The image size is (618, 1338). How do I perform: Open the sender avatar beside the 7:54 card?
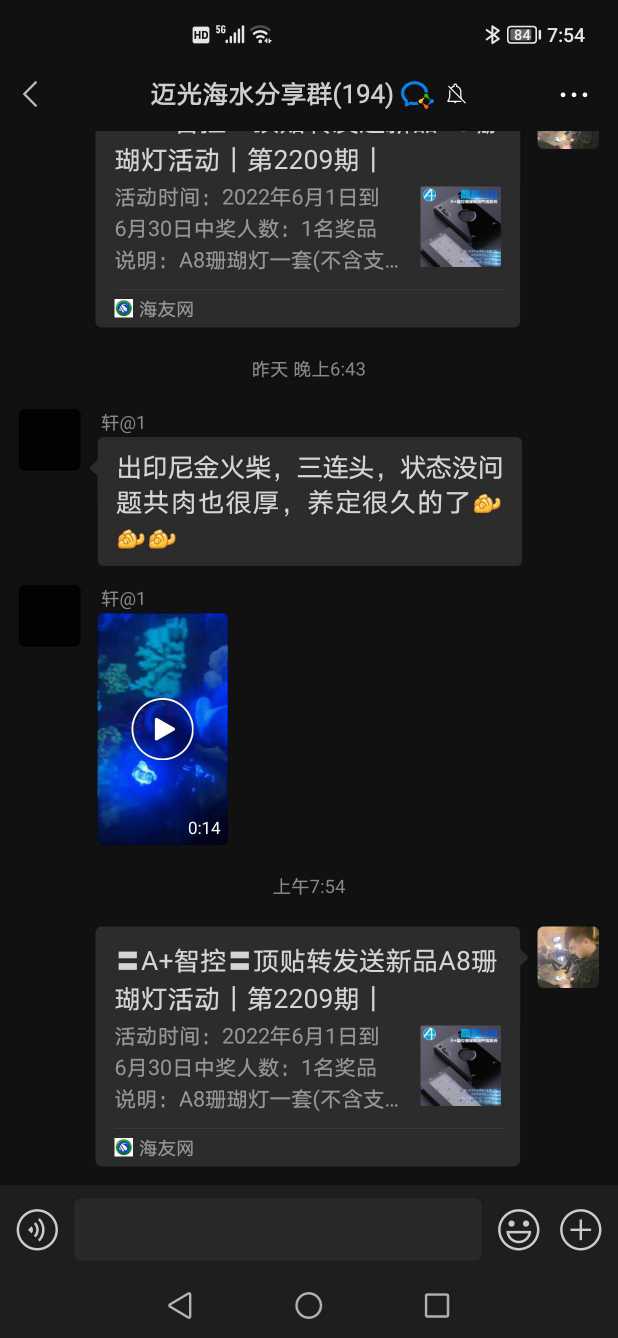[568, 957]
